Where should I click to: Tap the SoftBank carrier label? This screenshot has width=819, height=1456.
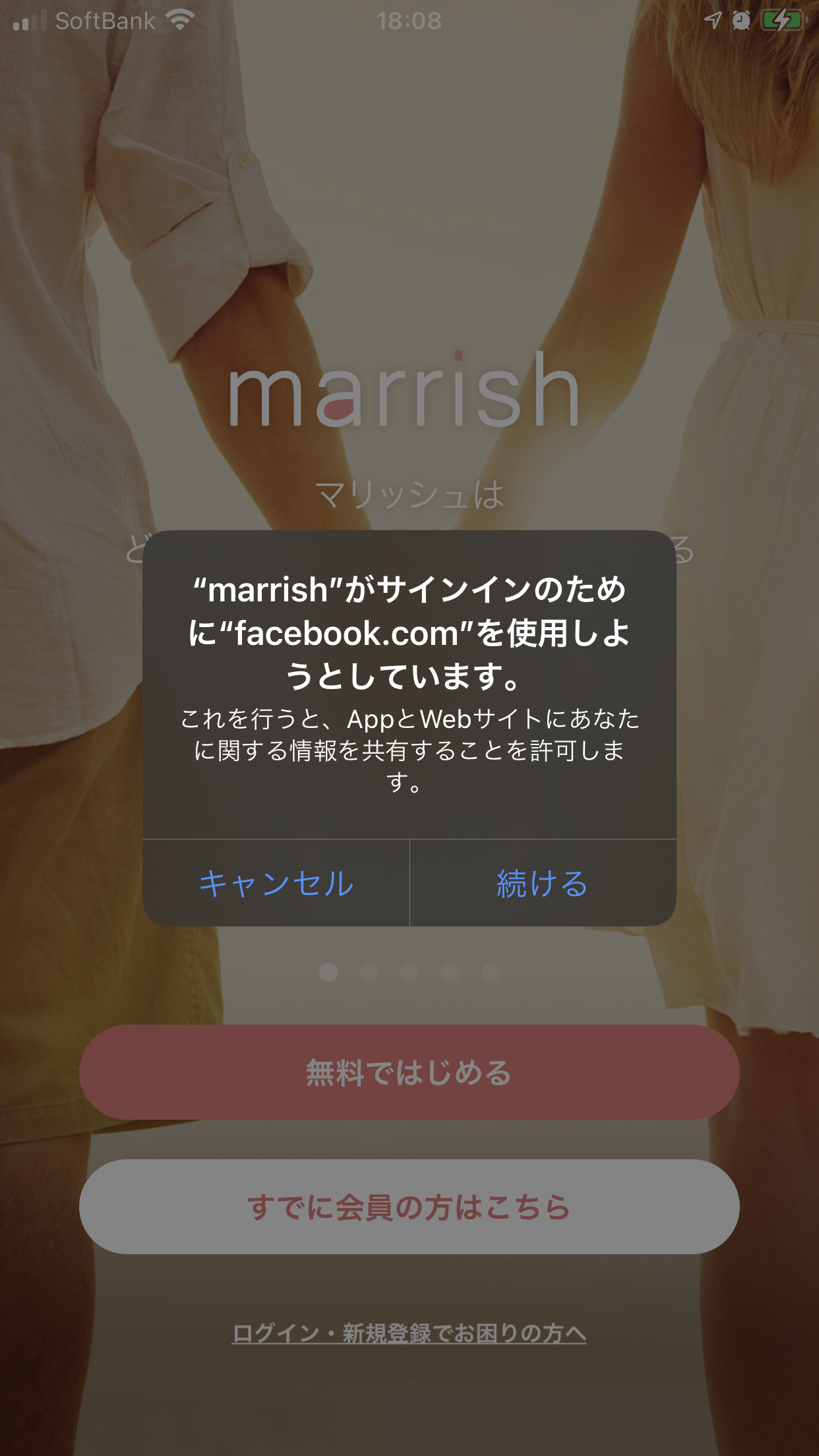click(106, 20)
